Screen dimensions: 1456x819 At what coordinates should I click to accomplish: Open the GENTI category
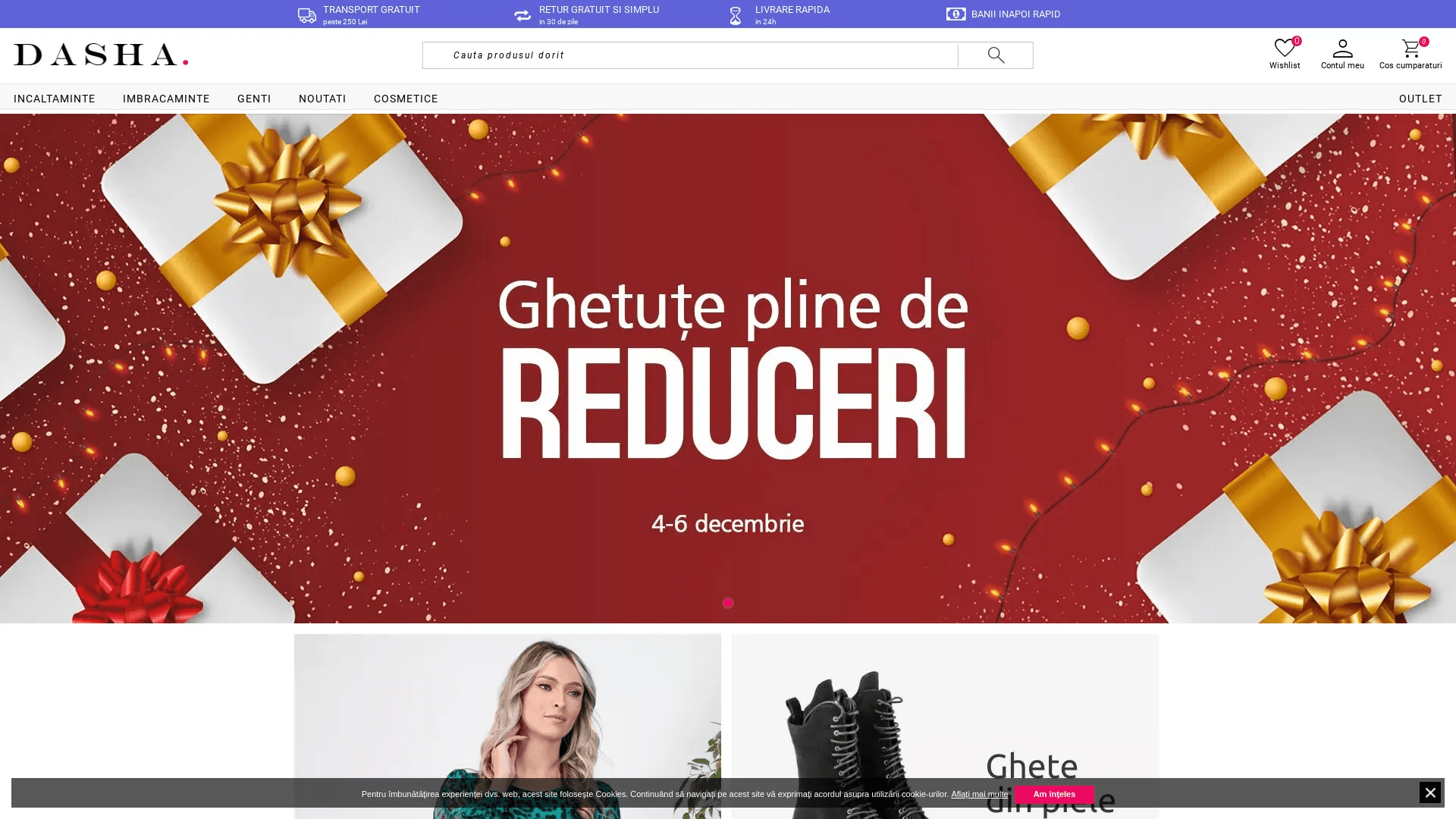pos(254,99)
